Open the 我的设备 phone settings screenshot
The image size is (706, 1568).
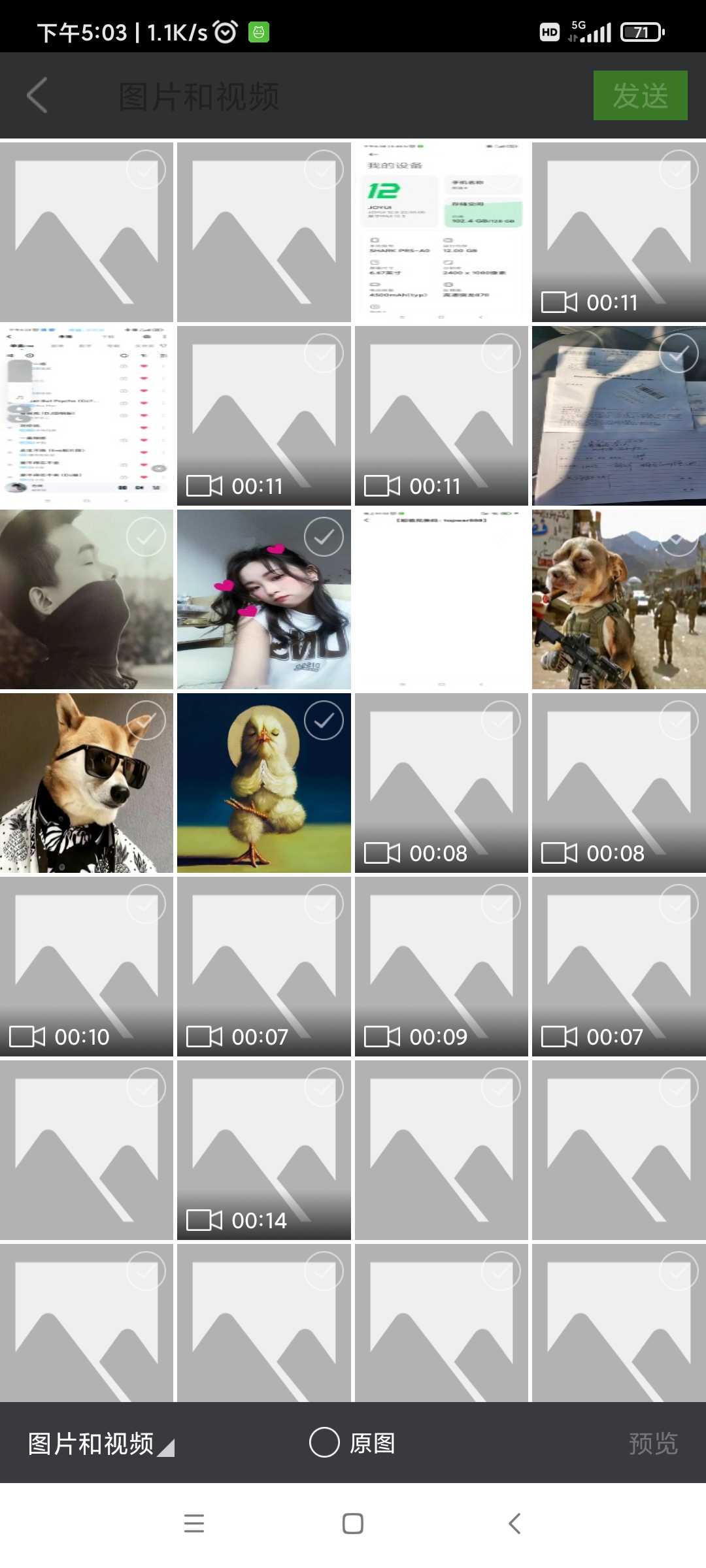point(441,232)
